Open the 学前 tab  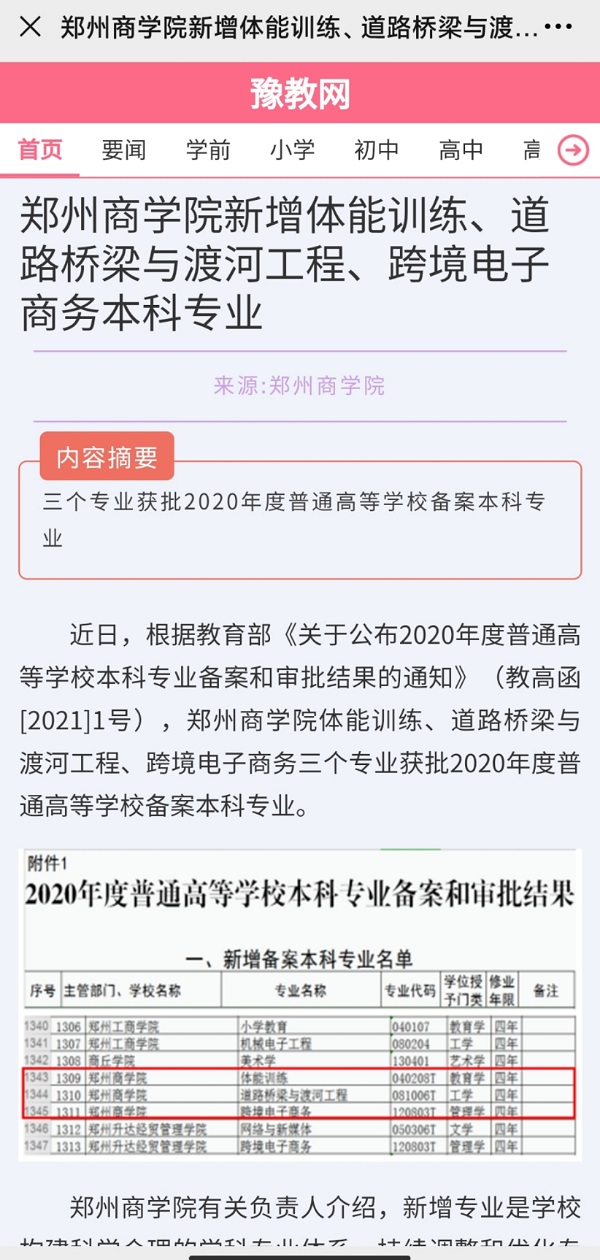(208, 150)
